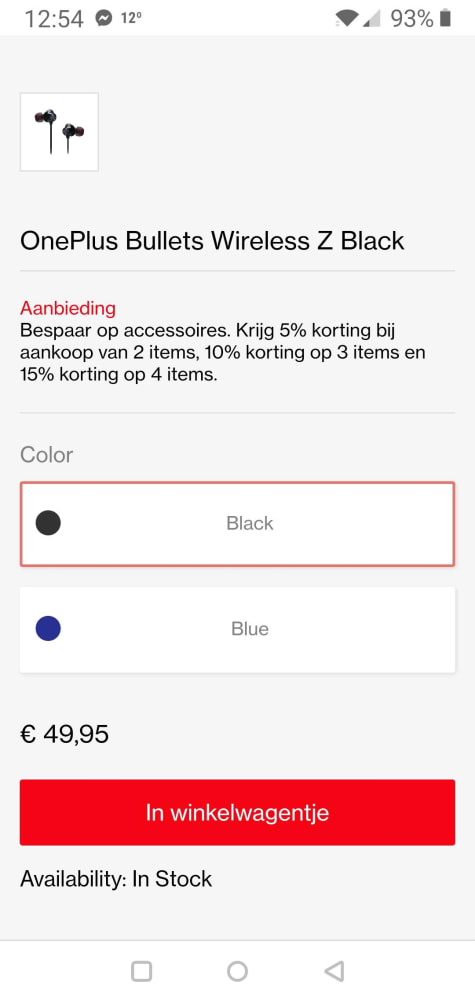Open the earphones product thumbnail image

59,132
